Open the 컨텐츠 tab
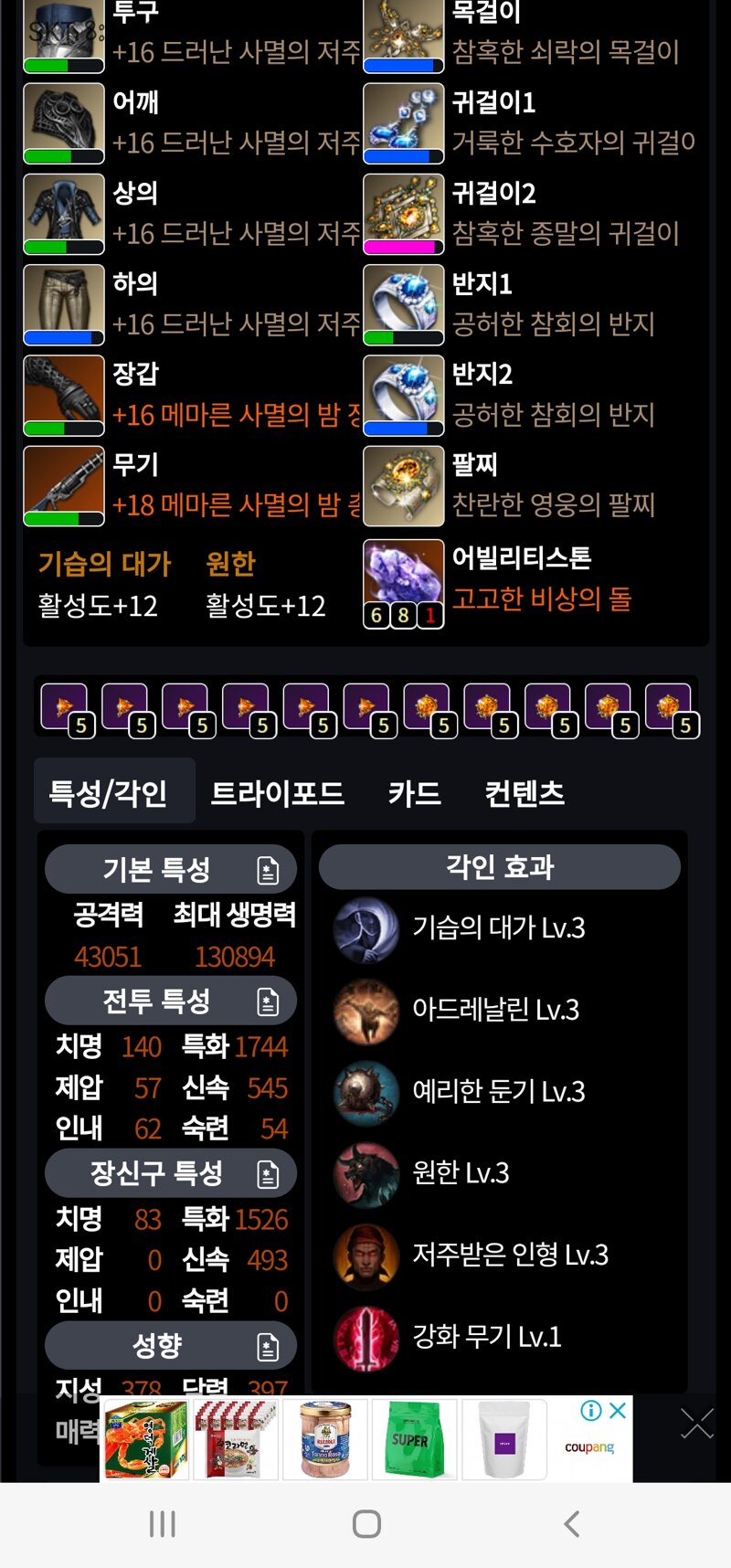This screenshot has width=731, height=1568. coord(524,792)
